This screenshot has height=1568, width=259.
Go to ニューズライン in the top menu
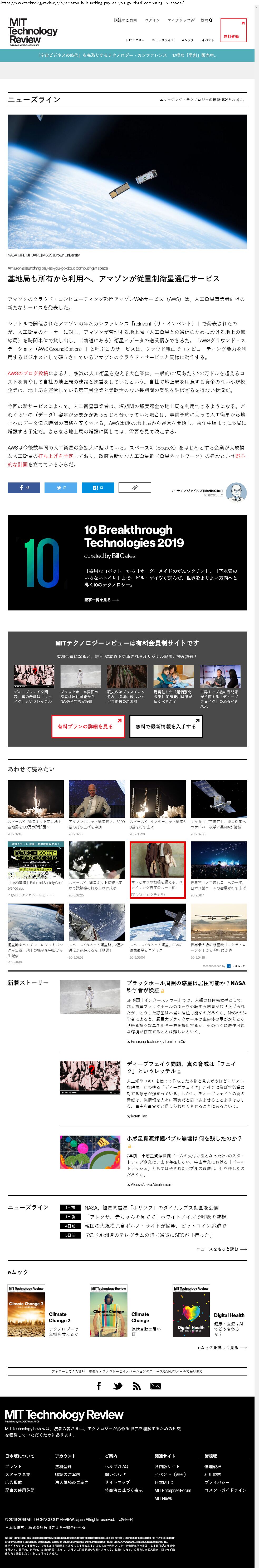[x=163, y=40]
